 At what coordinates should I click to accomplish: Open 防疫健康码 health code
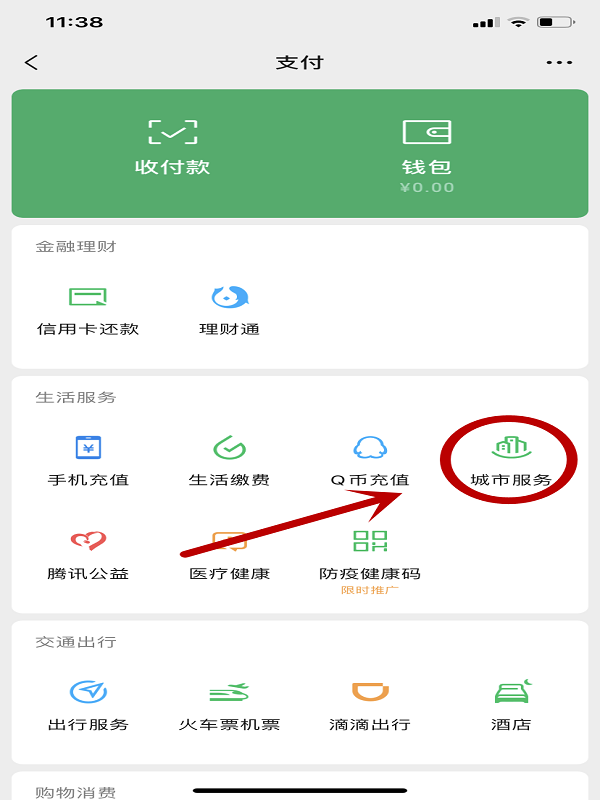(x=370, y=555)
